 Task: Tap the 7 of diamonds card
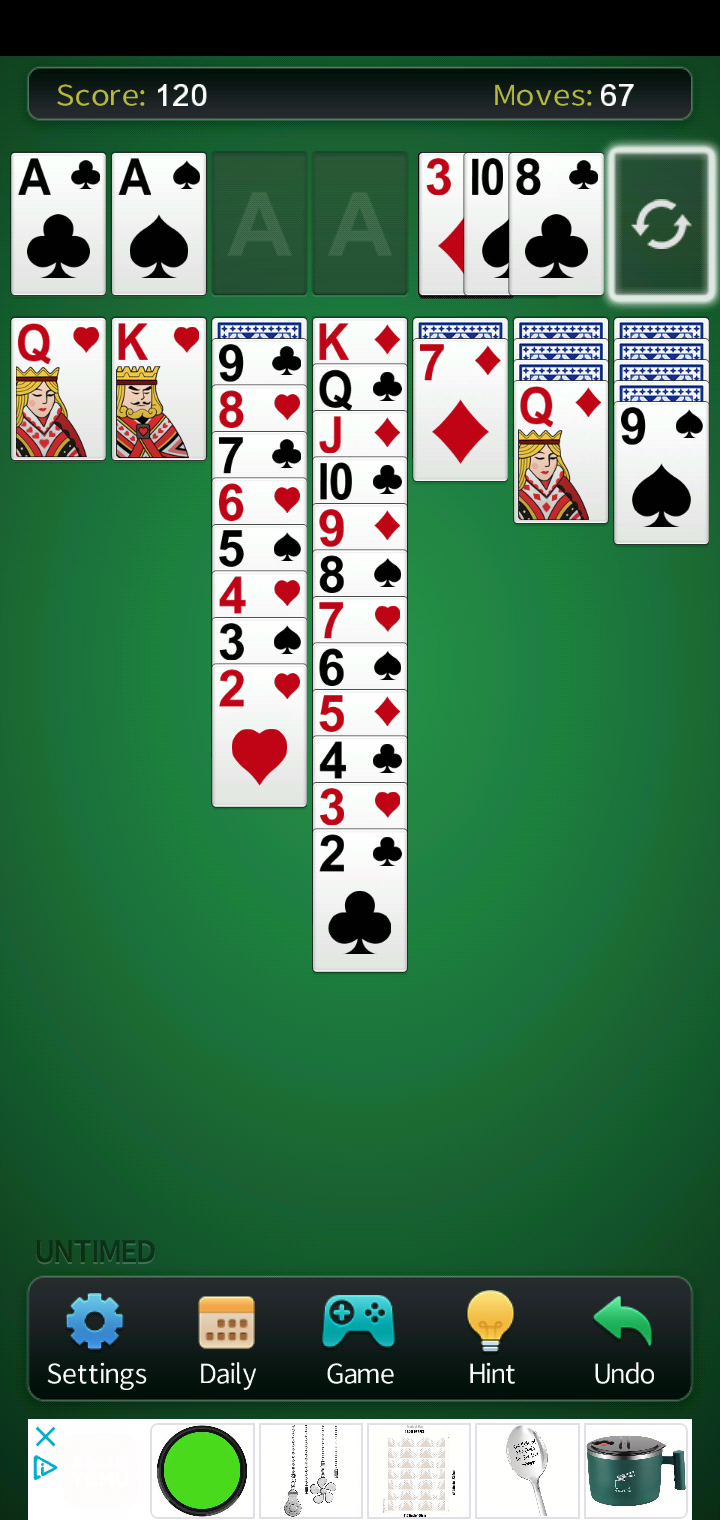pos(460,410)
